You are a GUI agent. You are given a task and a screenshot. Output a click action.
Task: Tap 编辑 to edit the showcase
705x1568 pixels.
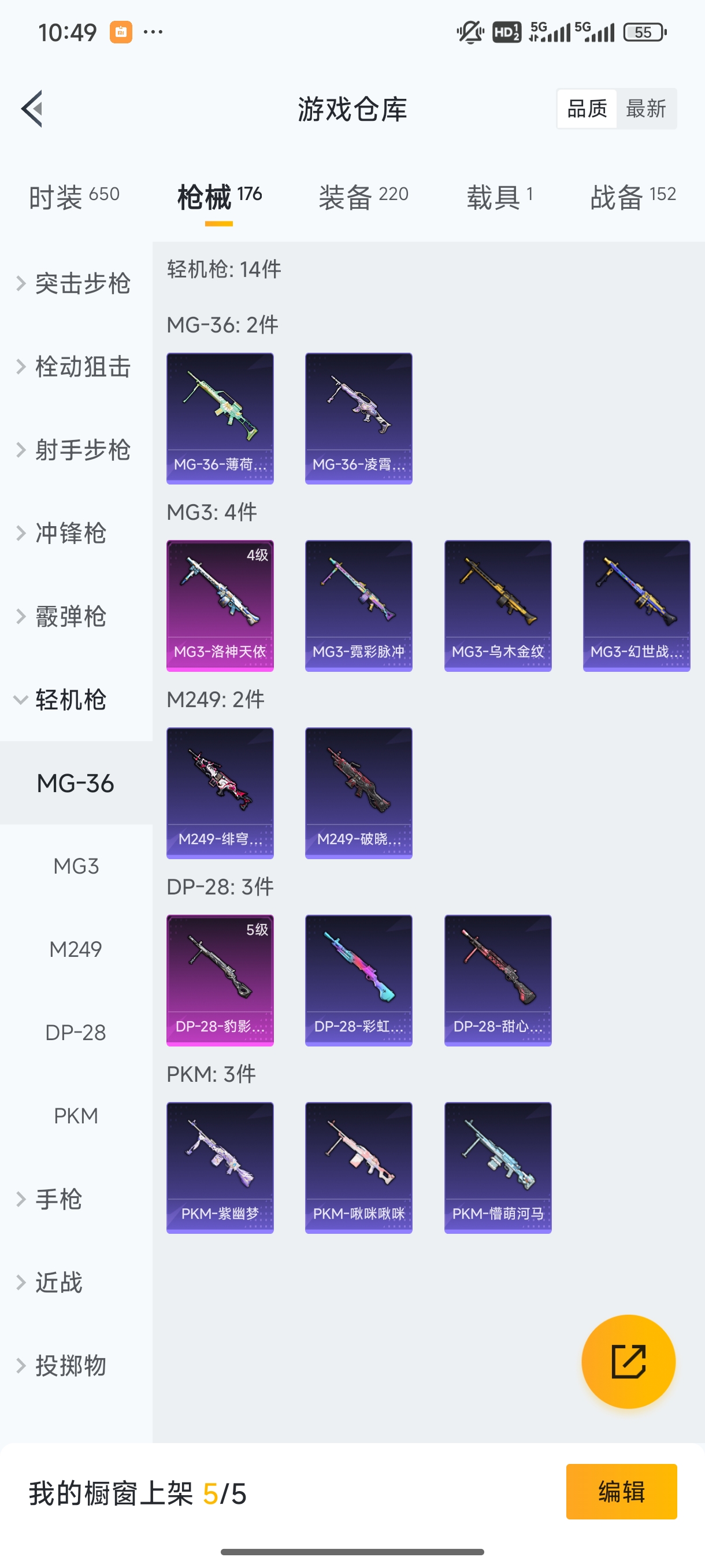point(621,1492)
